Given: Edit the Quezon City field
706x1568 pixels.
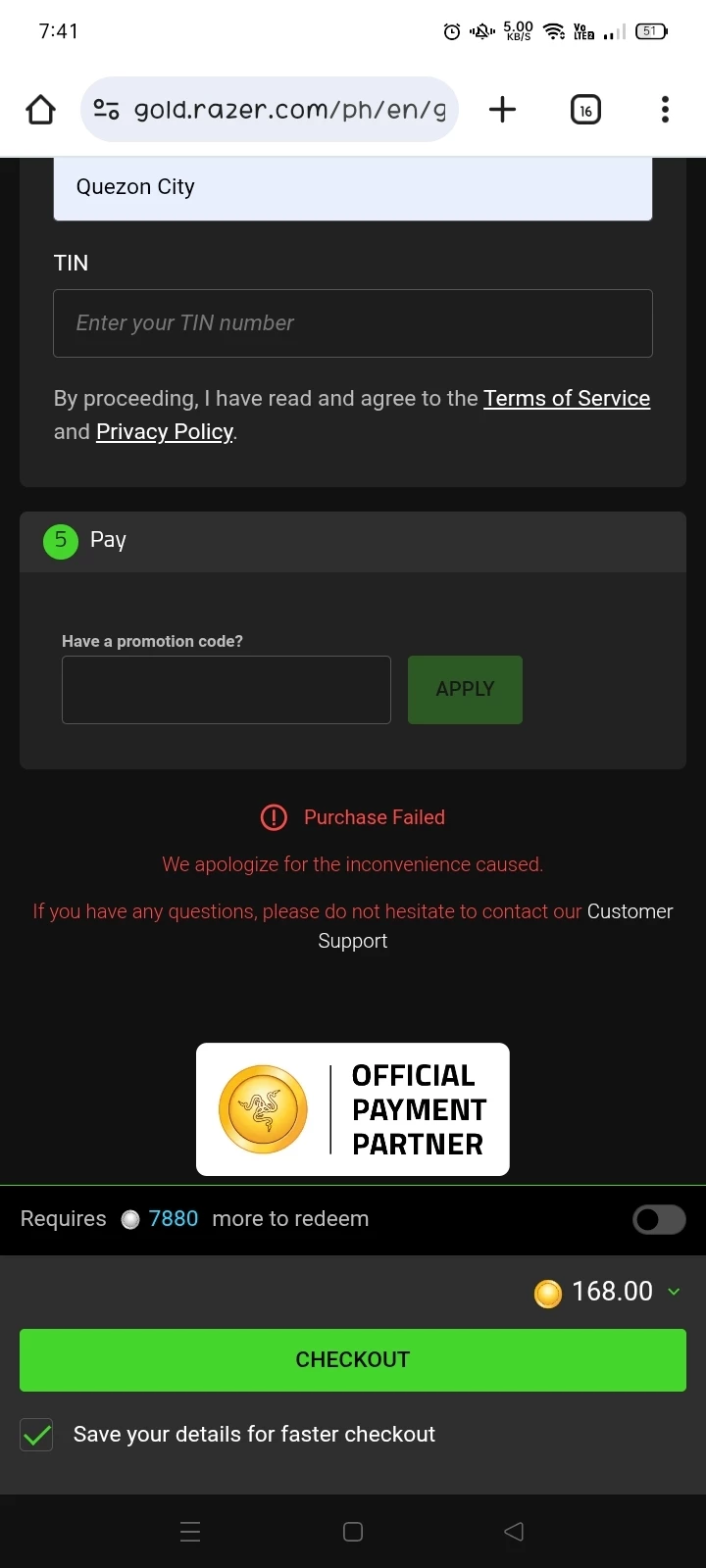Looking at the screenshot, I should (x=352, y=187).
